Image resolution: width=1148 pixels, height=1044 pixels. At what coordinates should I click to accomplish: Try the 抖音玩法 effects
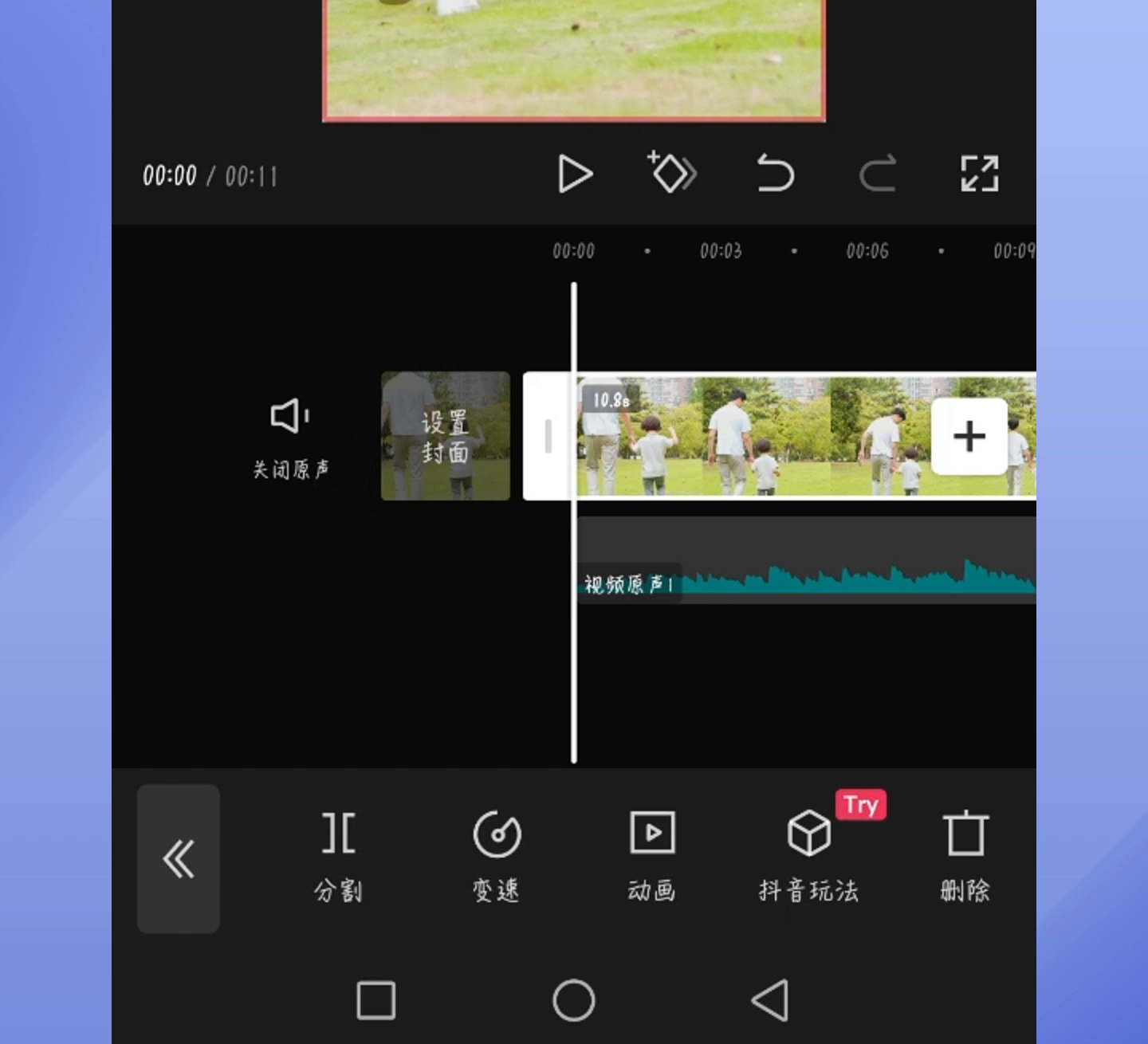(x=808, y=857)
